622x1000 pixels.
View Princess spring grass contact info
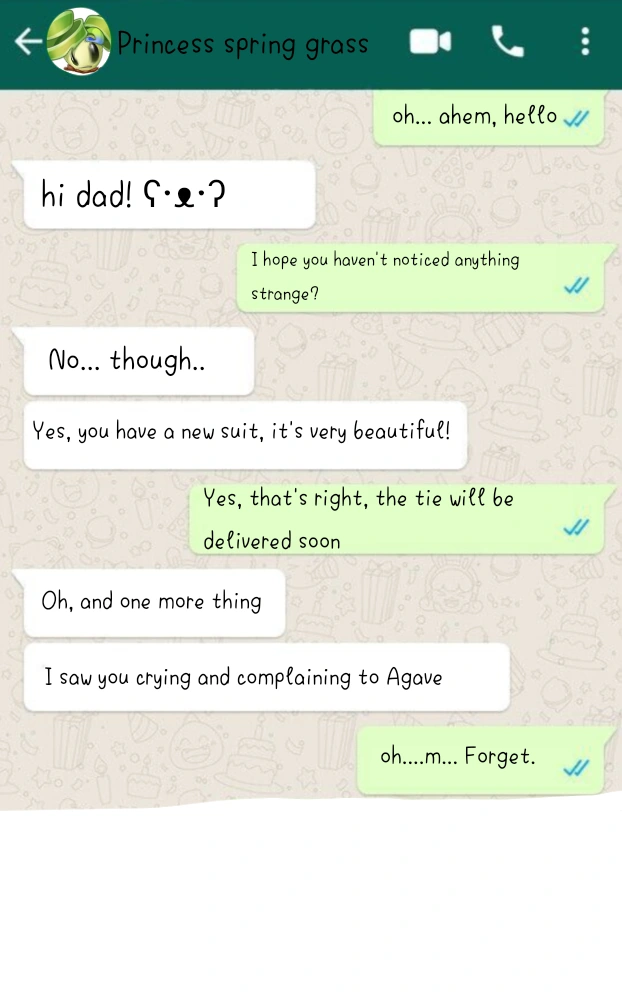coord(242,44)
